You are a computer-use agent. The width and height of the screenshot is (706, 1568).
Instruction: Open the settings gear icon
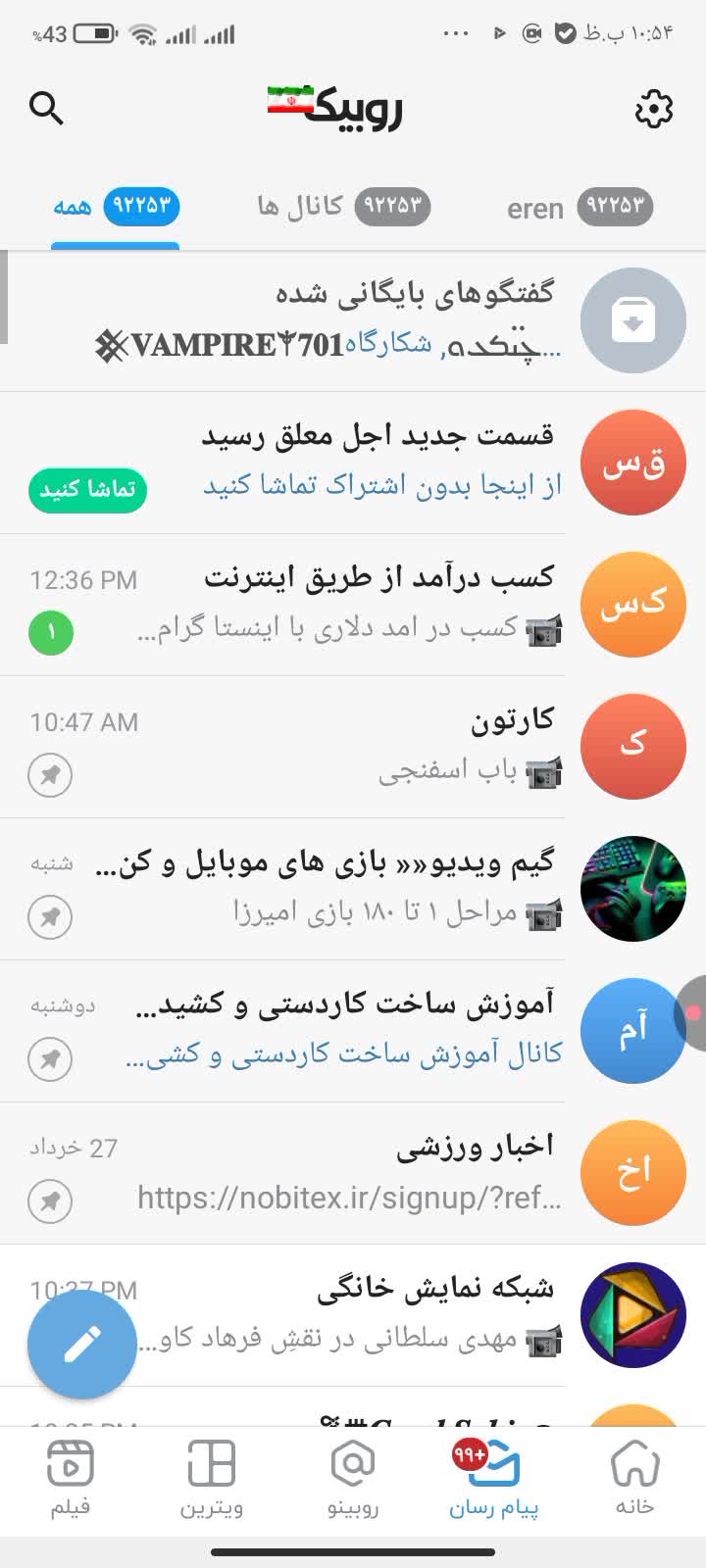654,109
